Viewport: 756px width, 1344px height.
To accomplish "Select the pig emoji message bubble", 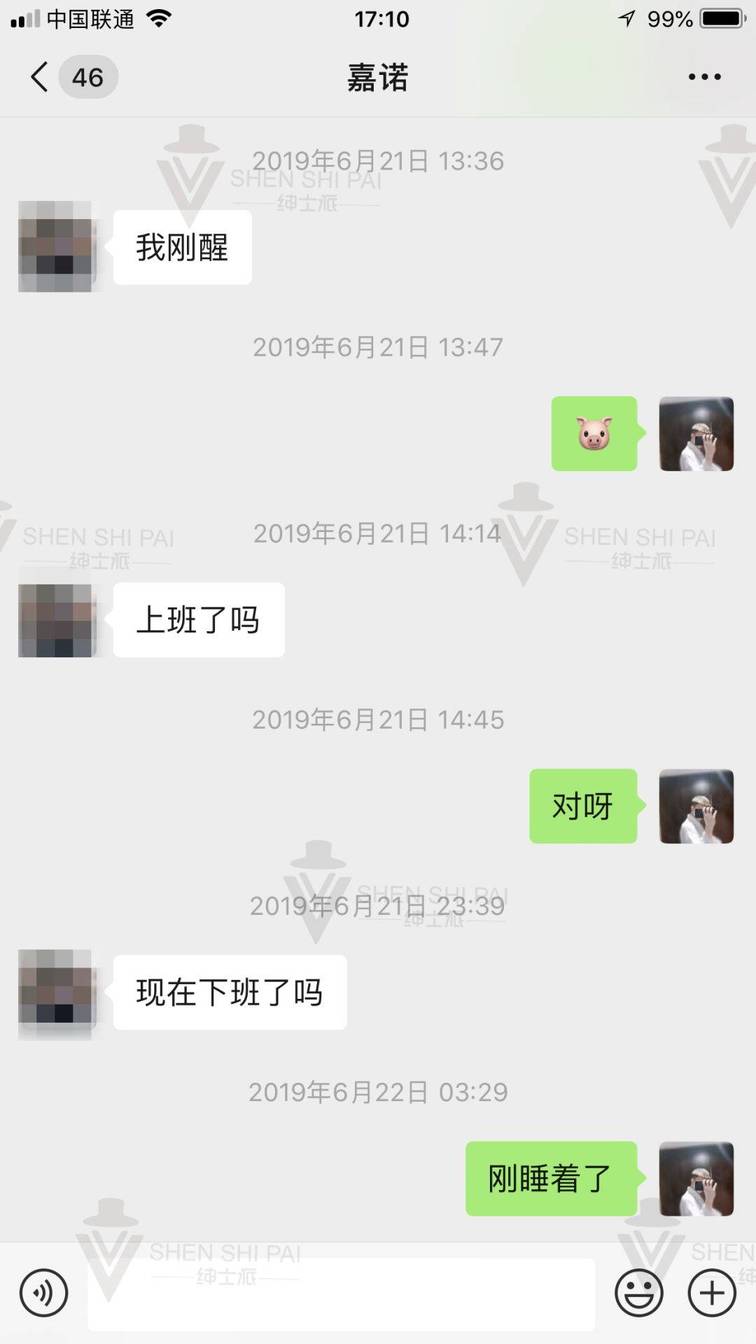I will pyautogui.click(x=594, y=434).
